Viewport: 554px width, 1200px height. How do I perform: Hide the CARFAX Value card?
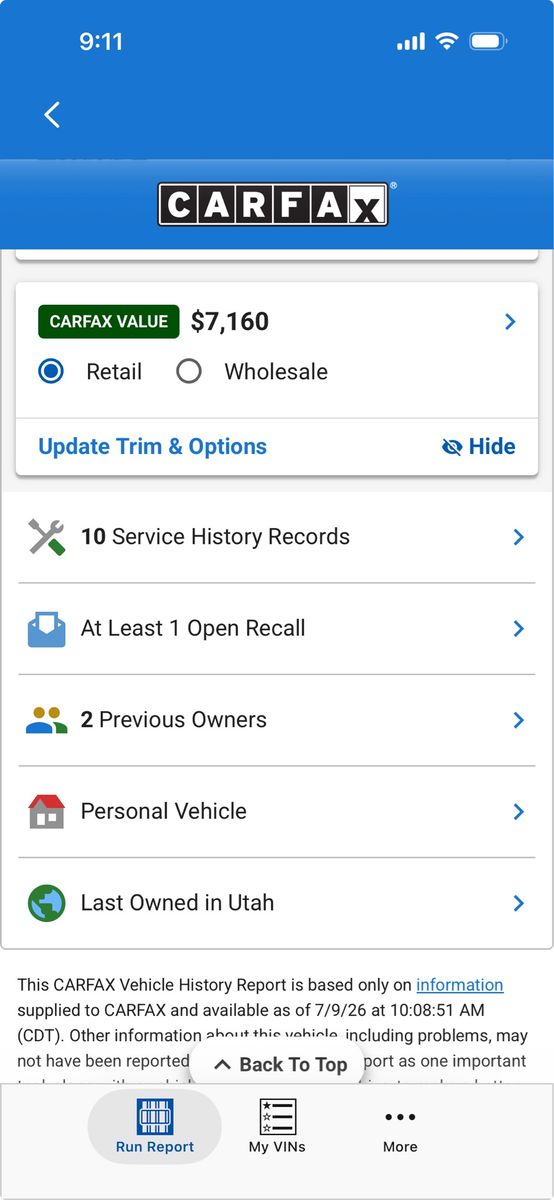click(478, 447)
